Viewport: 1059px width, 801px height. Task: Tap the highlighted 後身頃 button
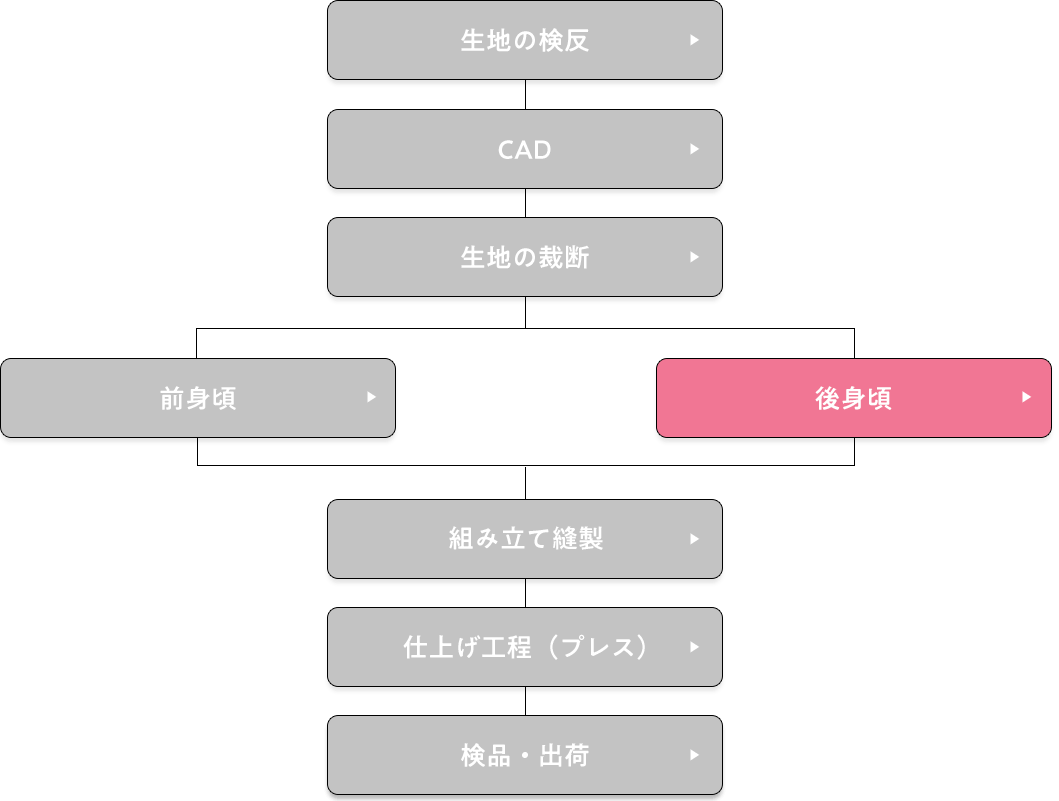click(853, 398)
